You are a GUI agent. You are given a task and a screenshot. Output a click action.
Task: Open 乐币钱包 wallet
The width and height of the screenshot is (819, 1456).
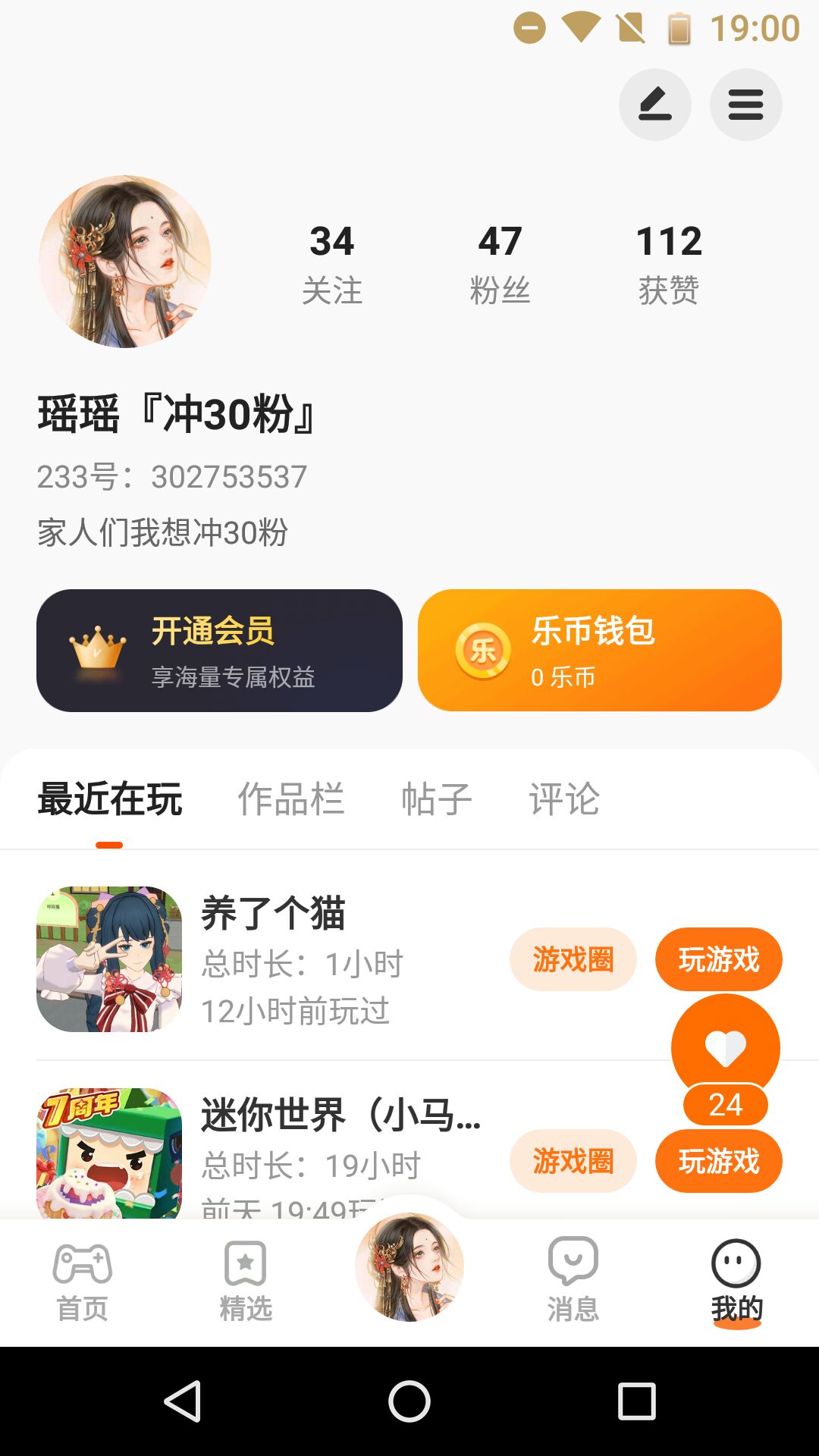click(x=599, y=651)
